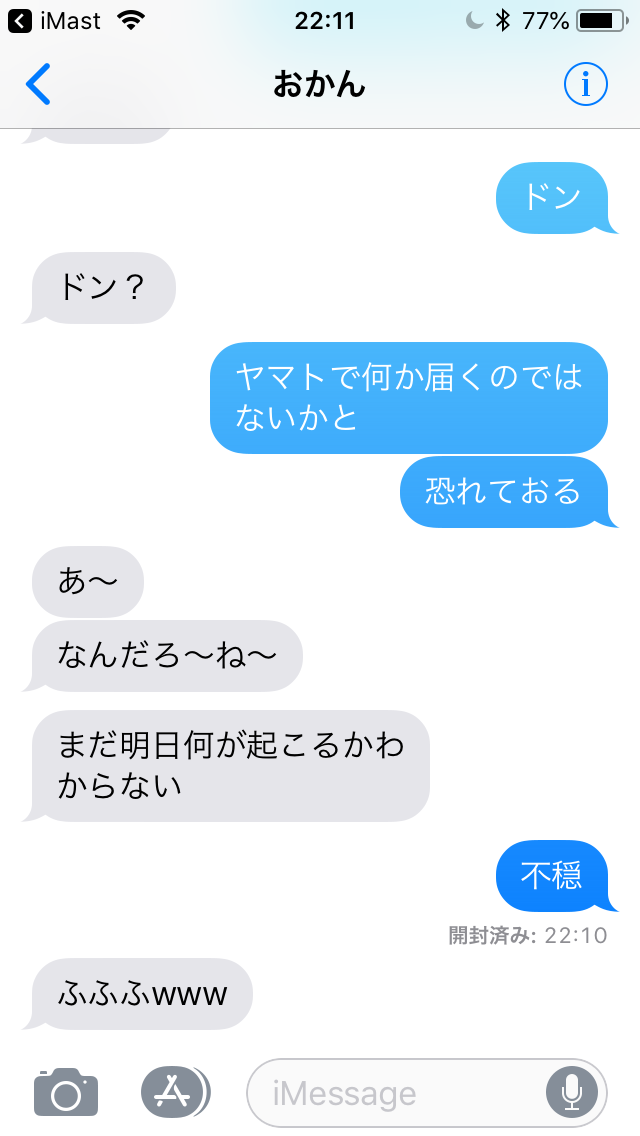Open the camera to attach a photo
The height and width of the screenshot is (1136, 640).
66,1092
